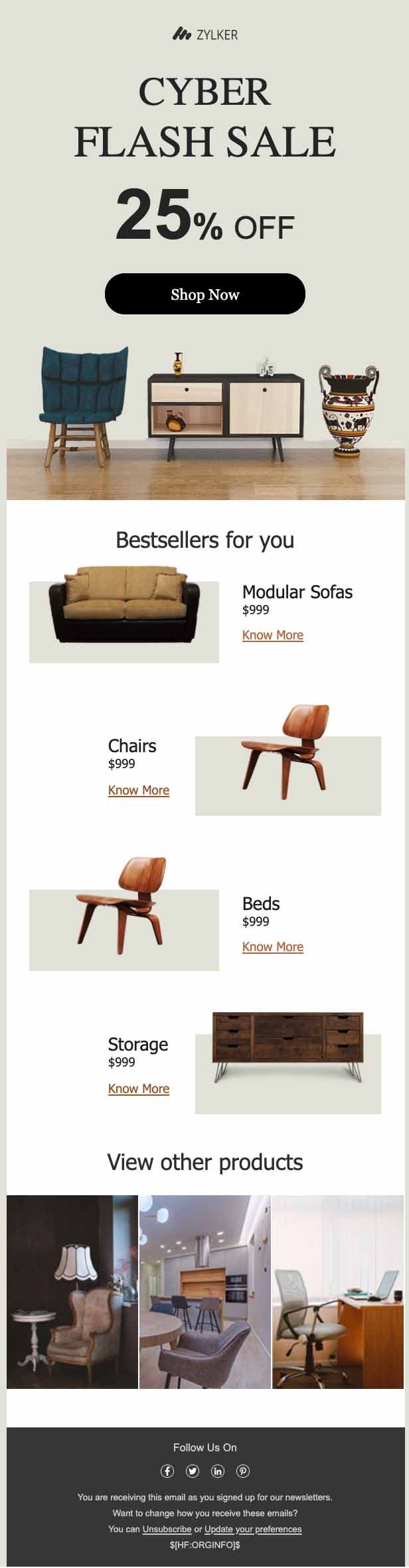Image resolution: width=409 pixels, height=1568 pixels.
Task: View the office chair desk photo
Action: tap(339, 1291)
